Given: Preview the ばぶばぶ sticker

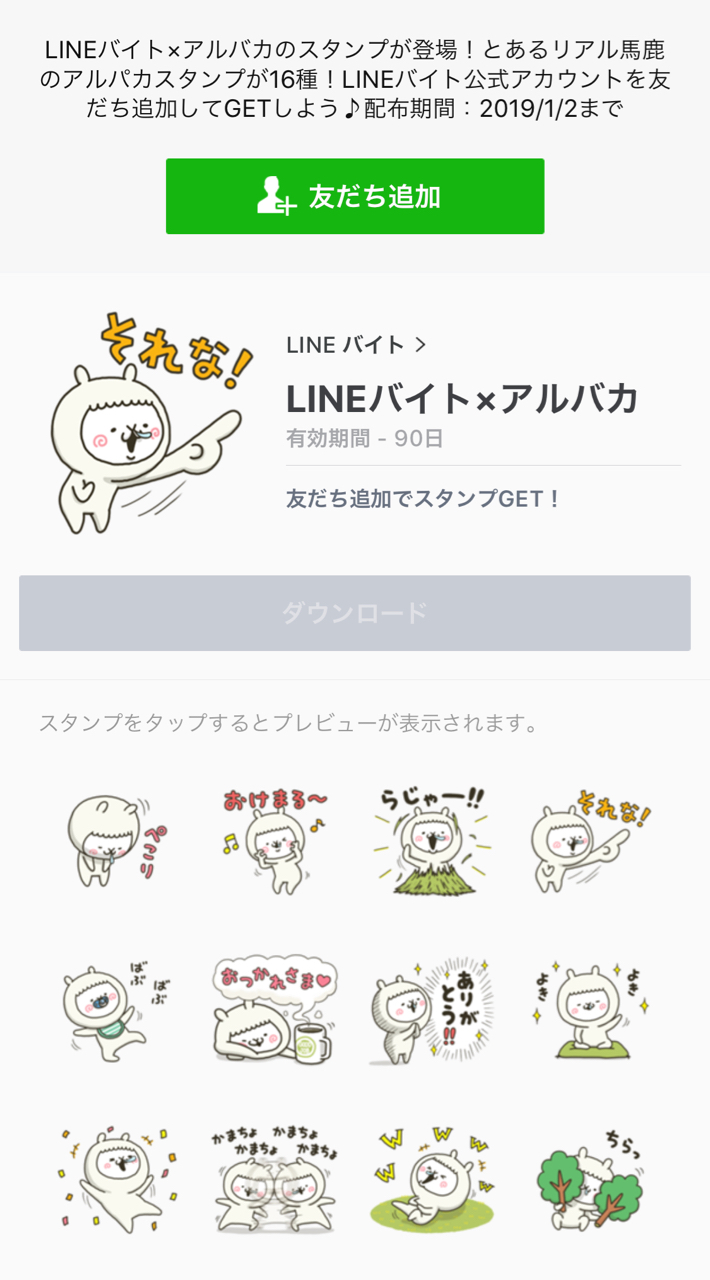Looking at the screenshot, I should (x=112, y=1010).
